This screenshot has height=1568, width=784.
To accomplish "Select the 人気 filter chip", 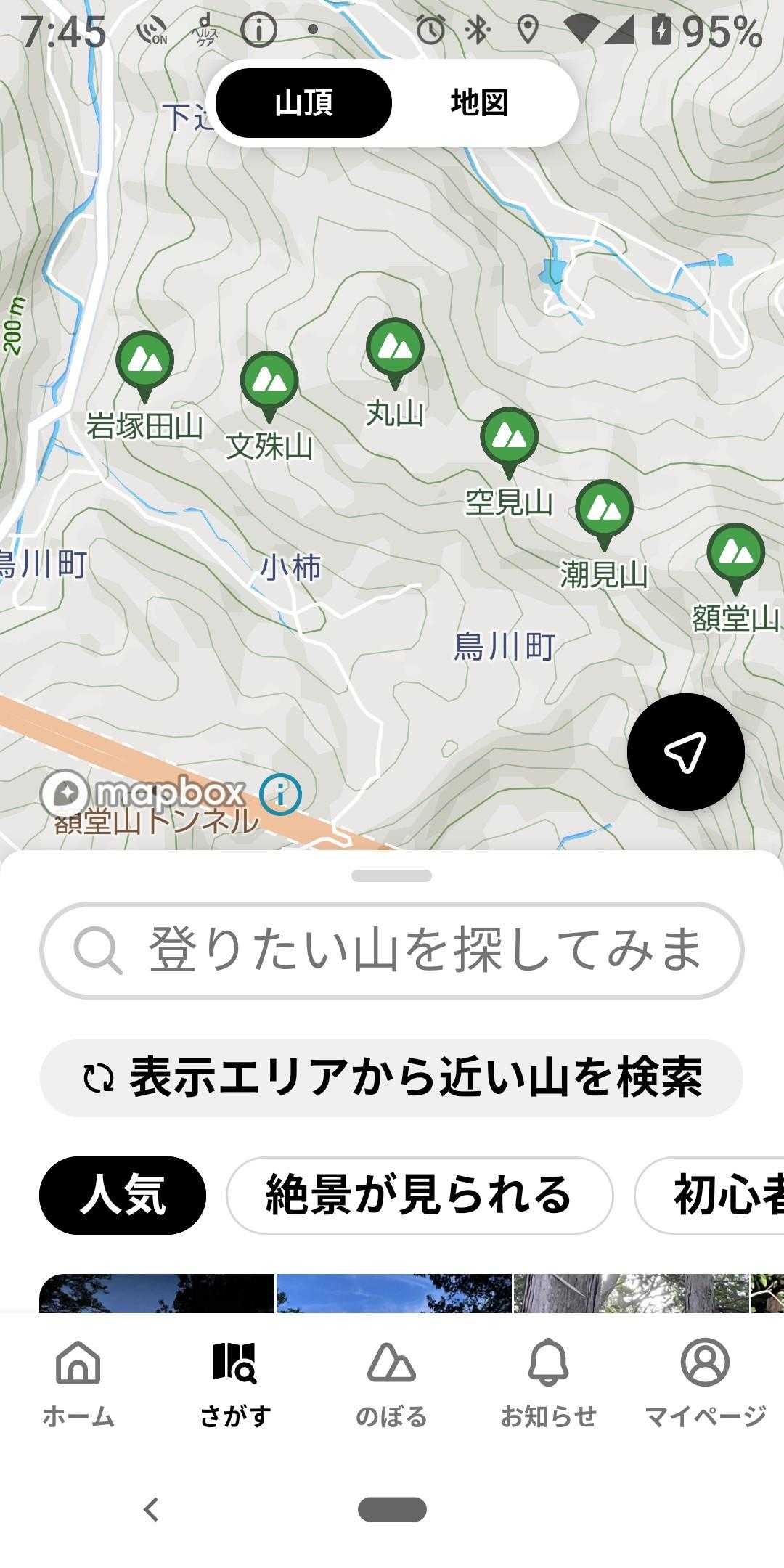I will coord(123,1195).
